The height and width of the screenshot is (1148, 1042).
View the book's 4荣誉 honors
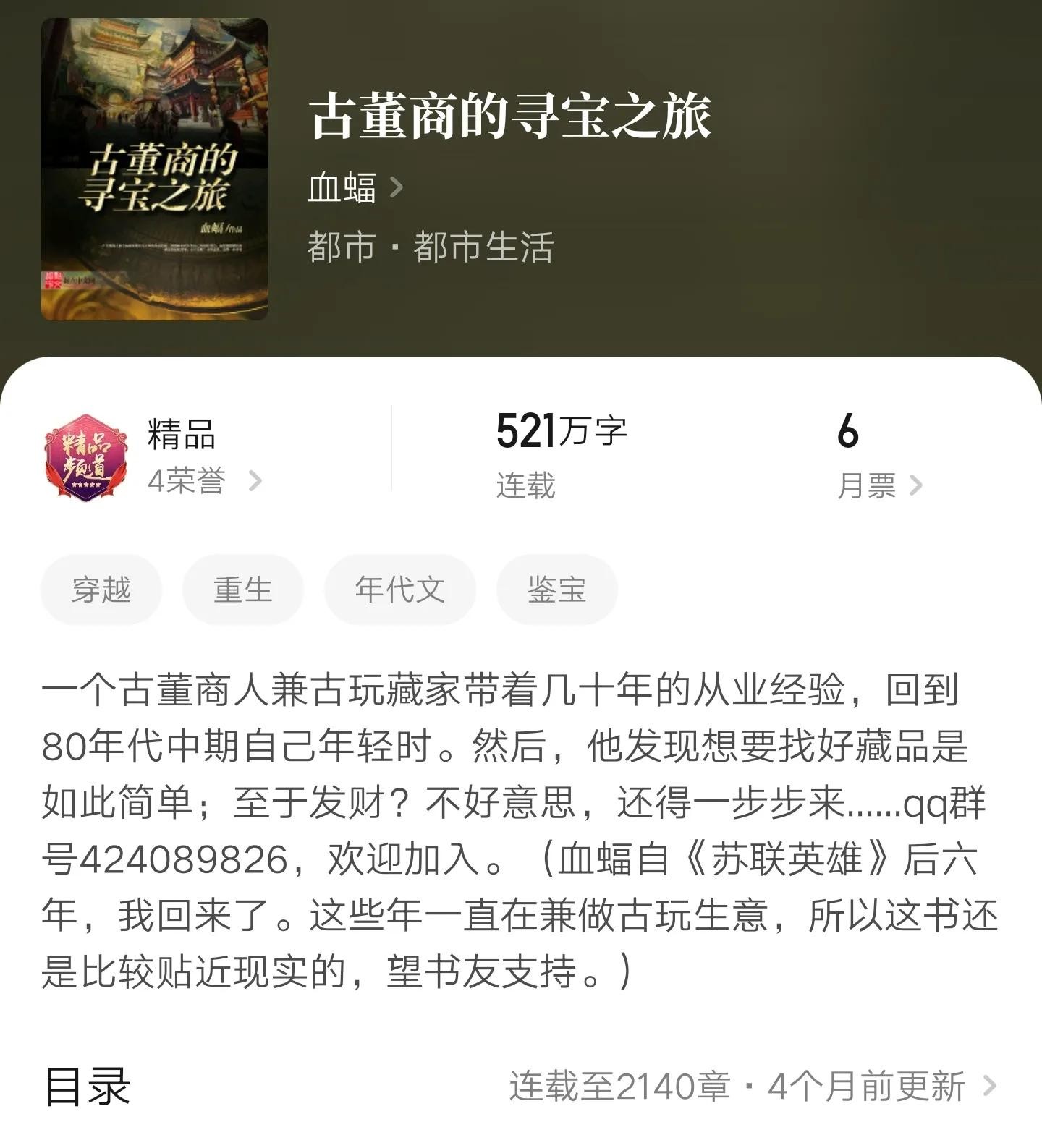point(203,481)
